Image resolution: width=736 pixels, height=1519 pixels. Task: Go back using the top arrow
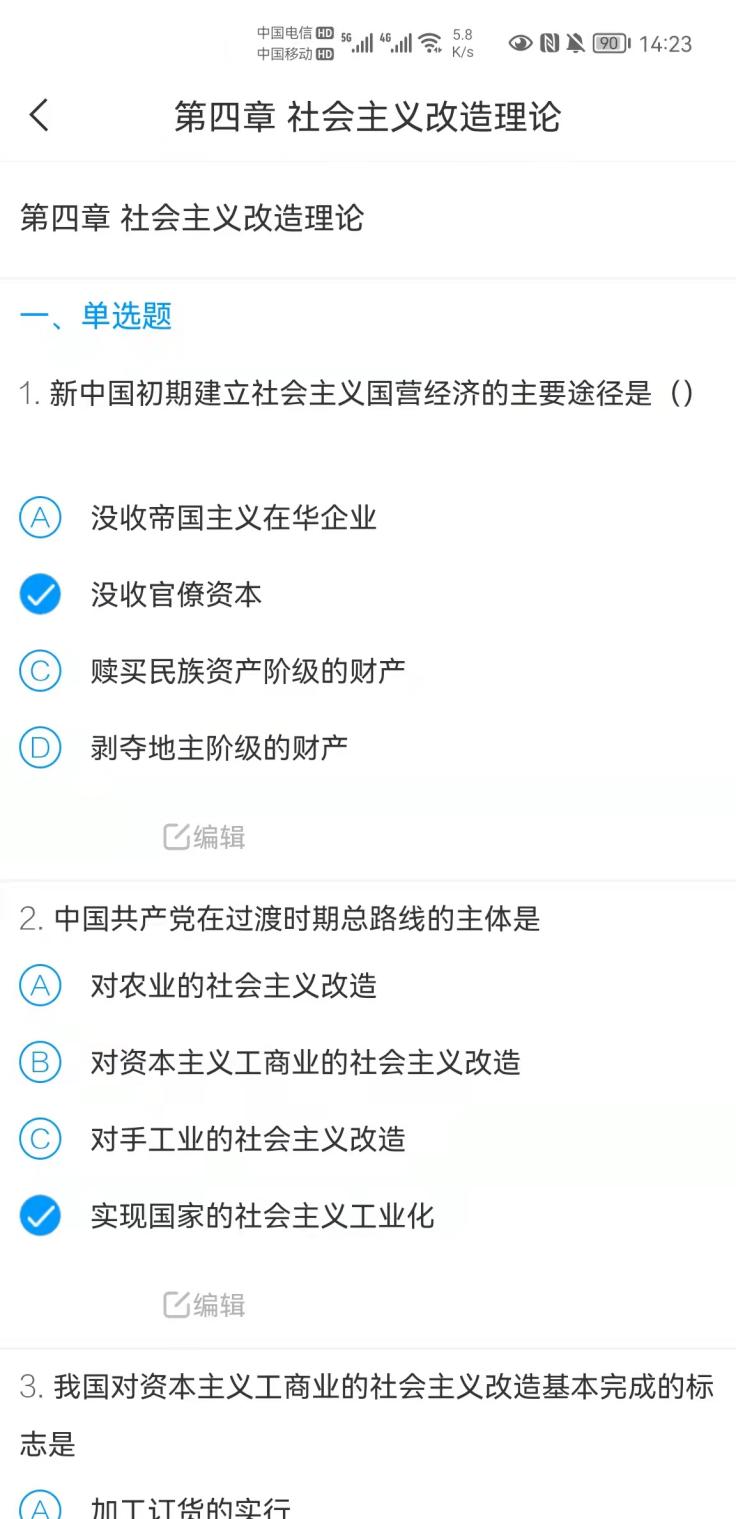point(39,116)
